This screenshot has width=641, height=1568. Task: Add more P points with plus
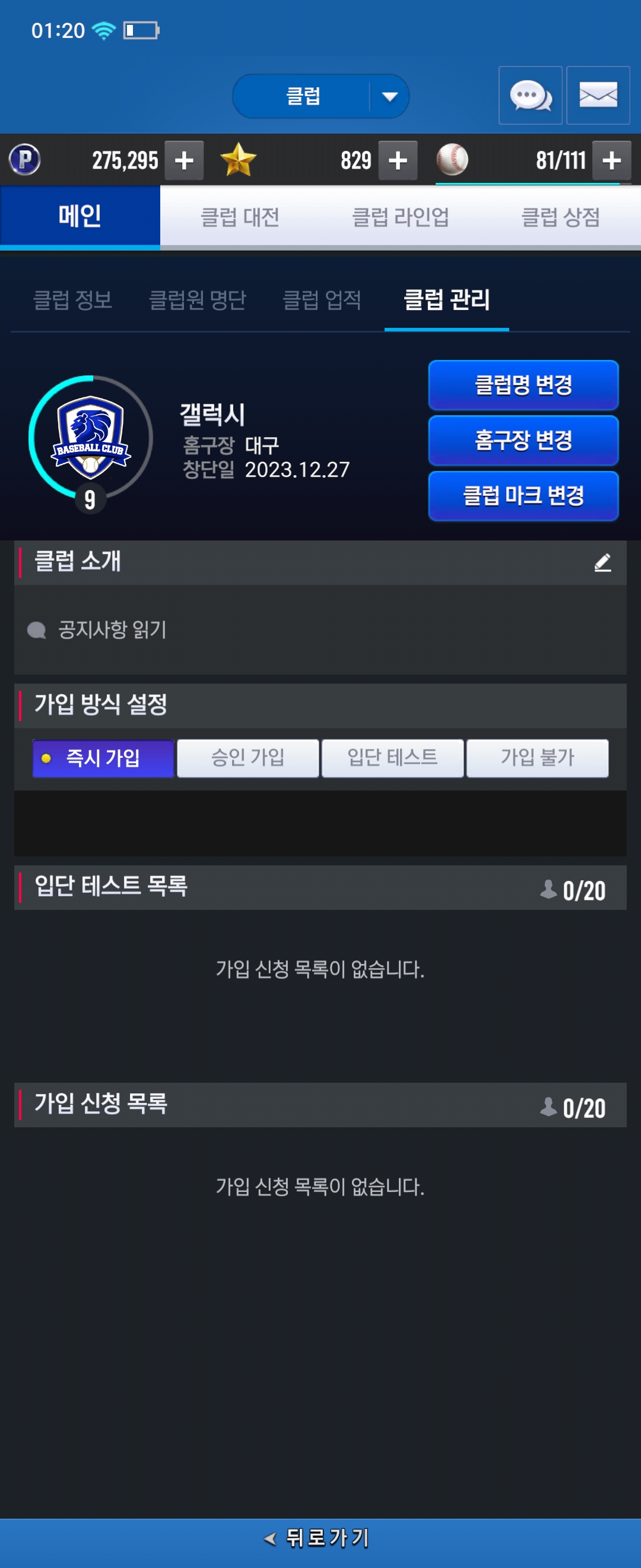pos(183,161)
